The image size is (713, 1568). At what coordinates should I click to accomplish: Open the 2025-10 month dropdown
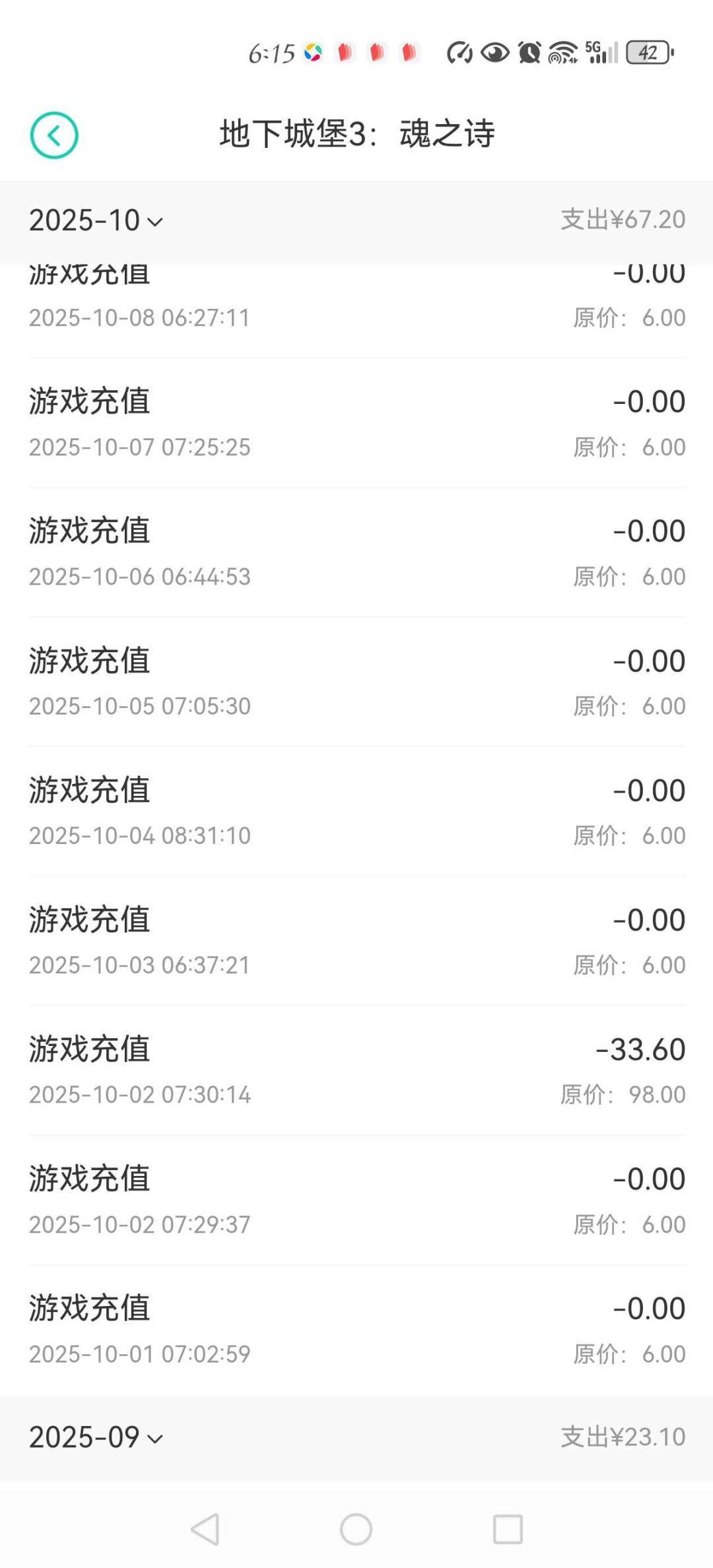click(96, 220)
